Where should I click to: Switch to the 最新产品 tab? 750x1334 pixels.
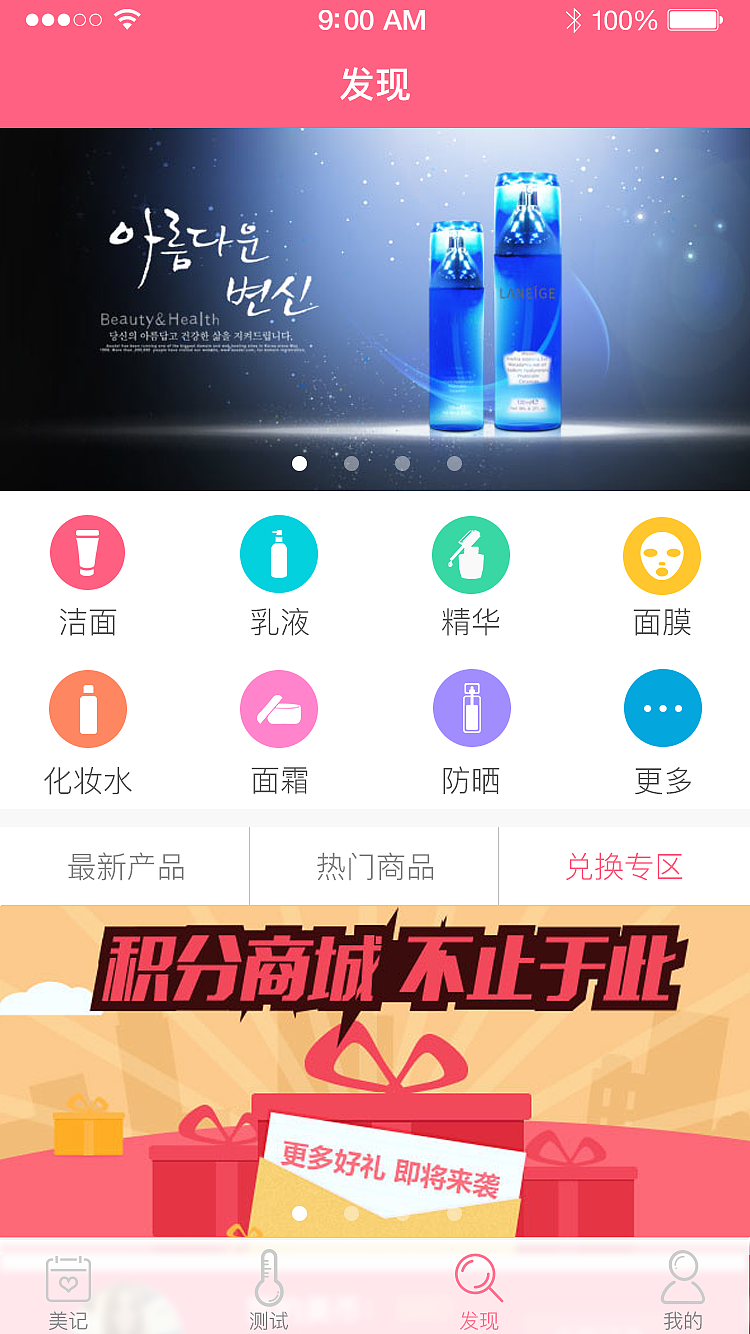click(125, 866)
